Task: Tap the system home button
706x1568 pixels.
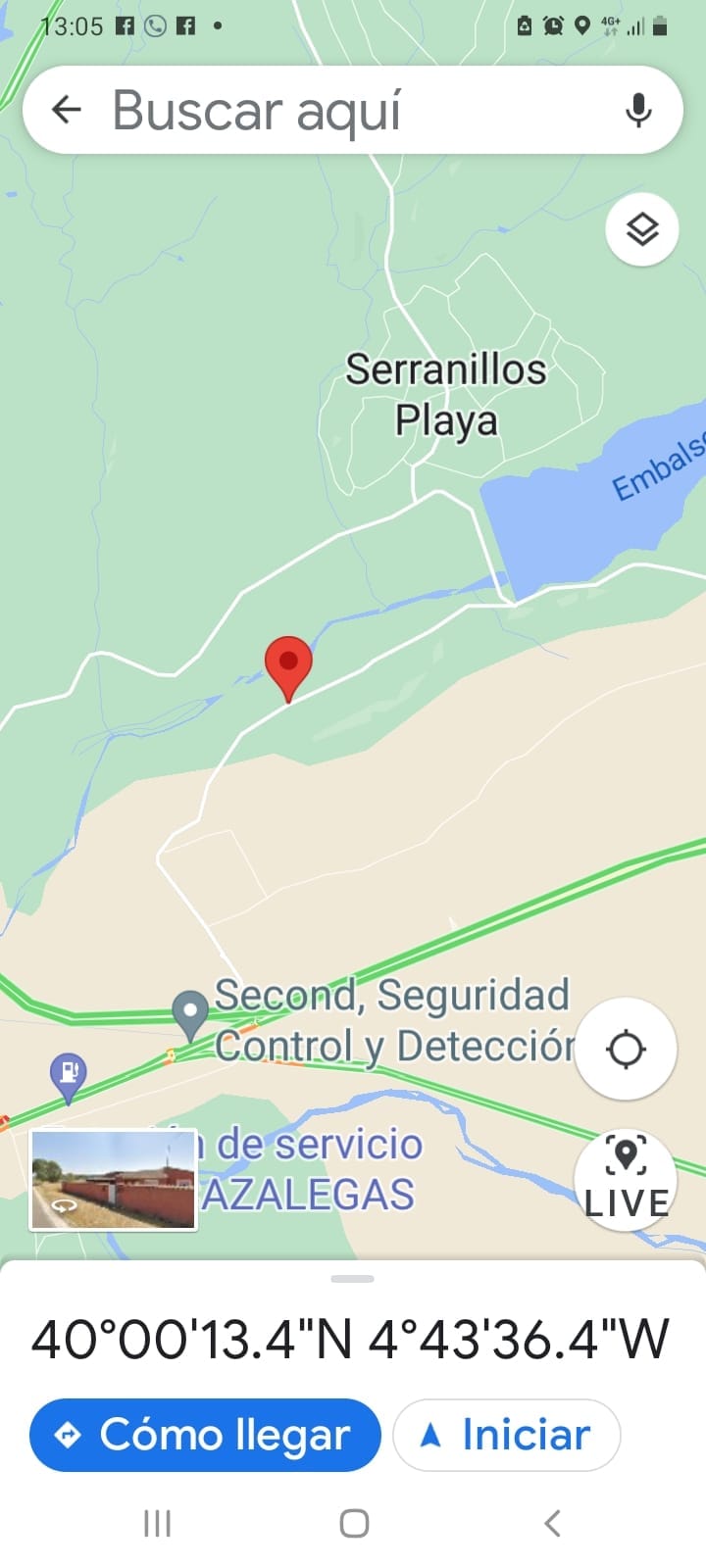Action: (x=354, y=1523)
